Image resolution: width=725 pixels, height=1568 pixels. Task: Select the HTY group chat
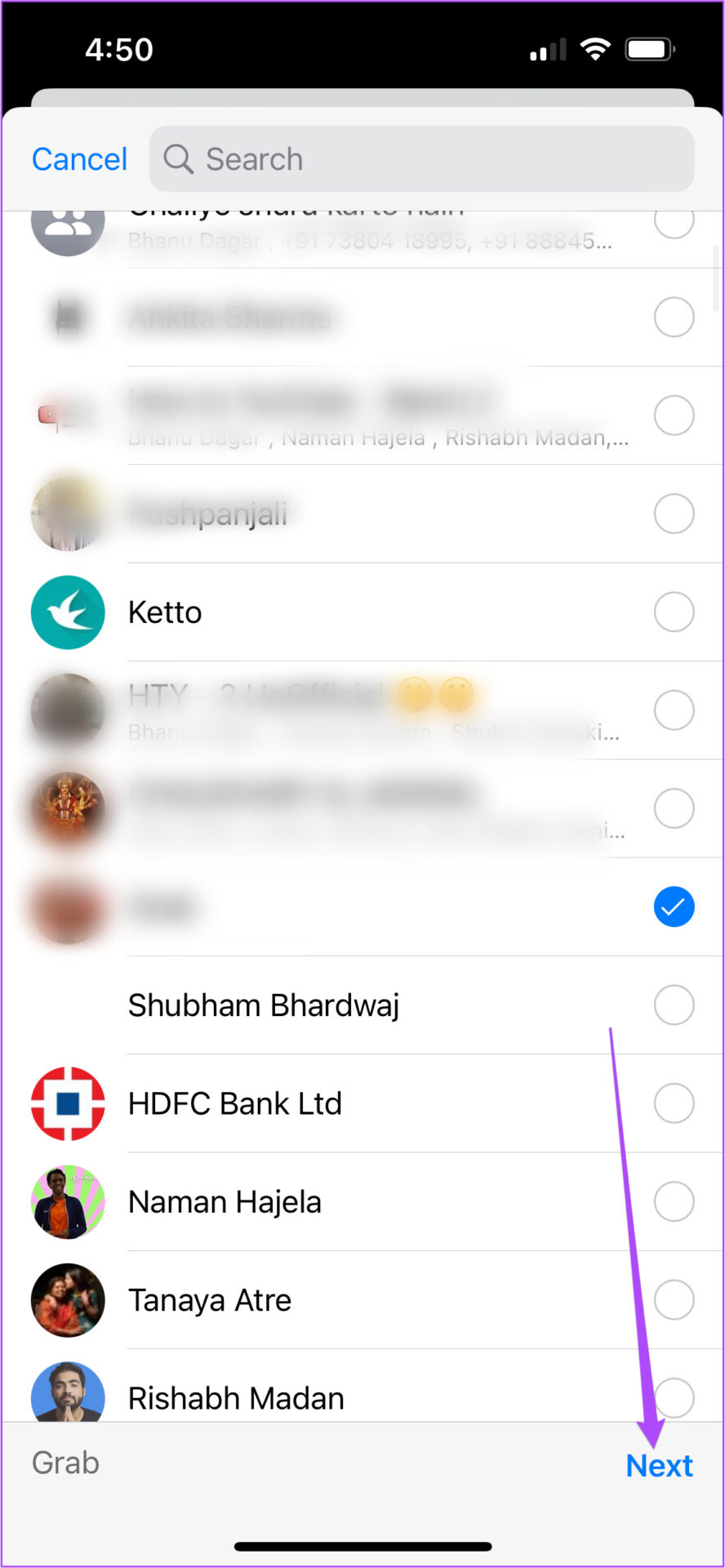coord(674,710)
